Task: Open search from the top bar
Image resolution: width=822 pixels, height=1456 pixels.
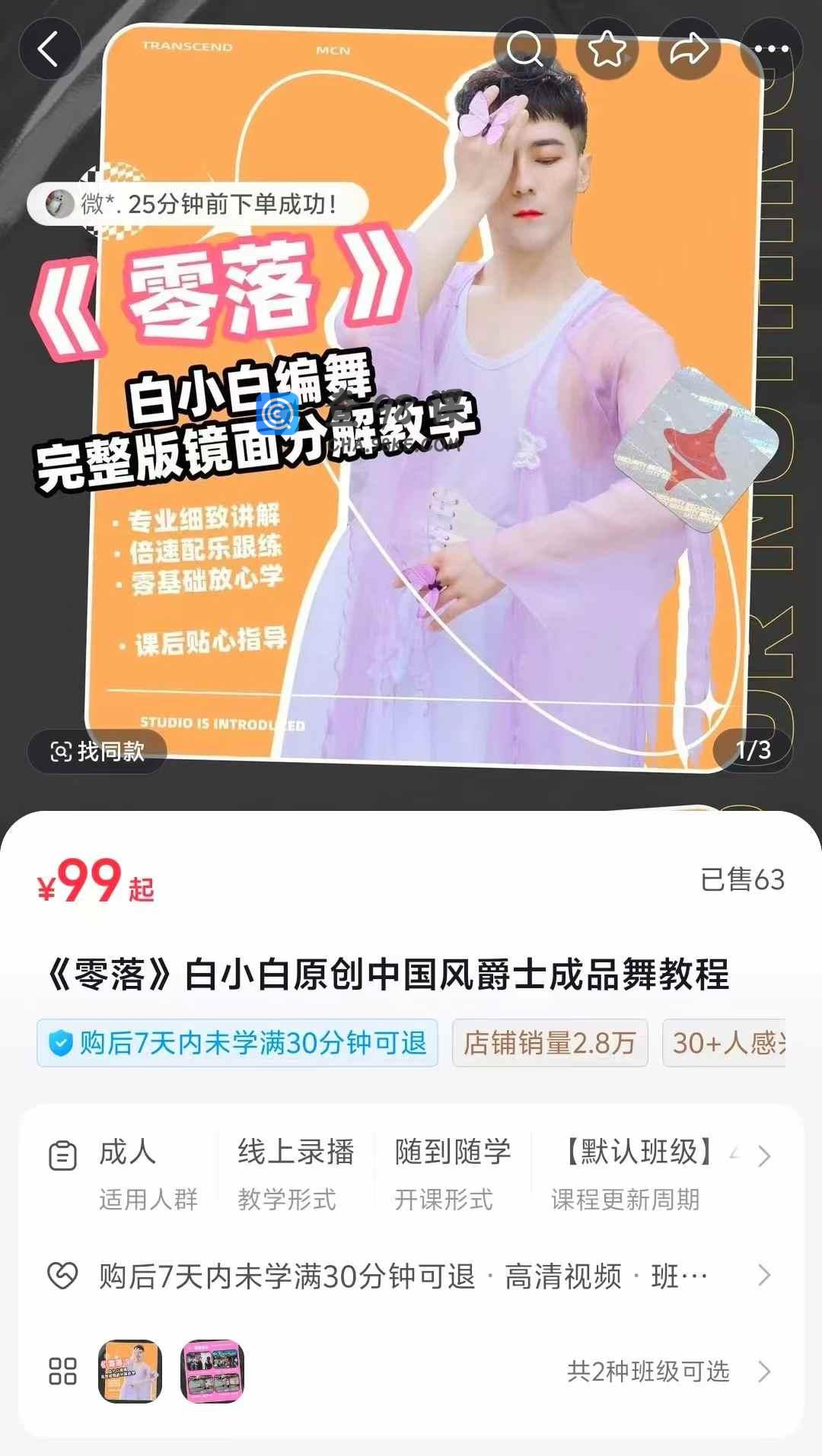Action: coord(524,49)
